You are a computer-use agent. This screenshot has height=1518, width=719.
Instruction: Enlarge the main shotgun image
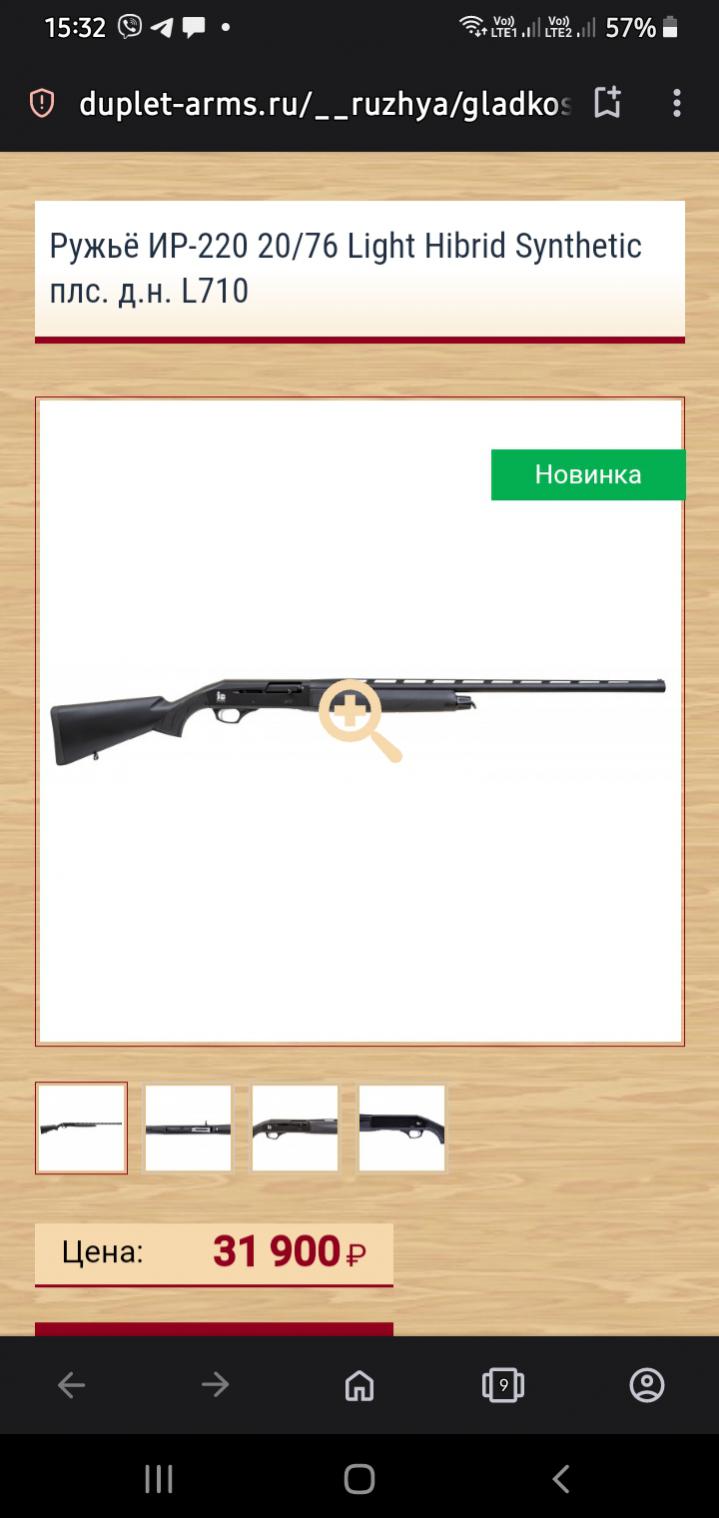pos(360,720)
